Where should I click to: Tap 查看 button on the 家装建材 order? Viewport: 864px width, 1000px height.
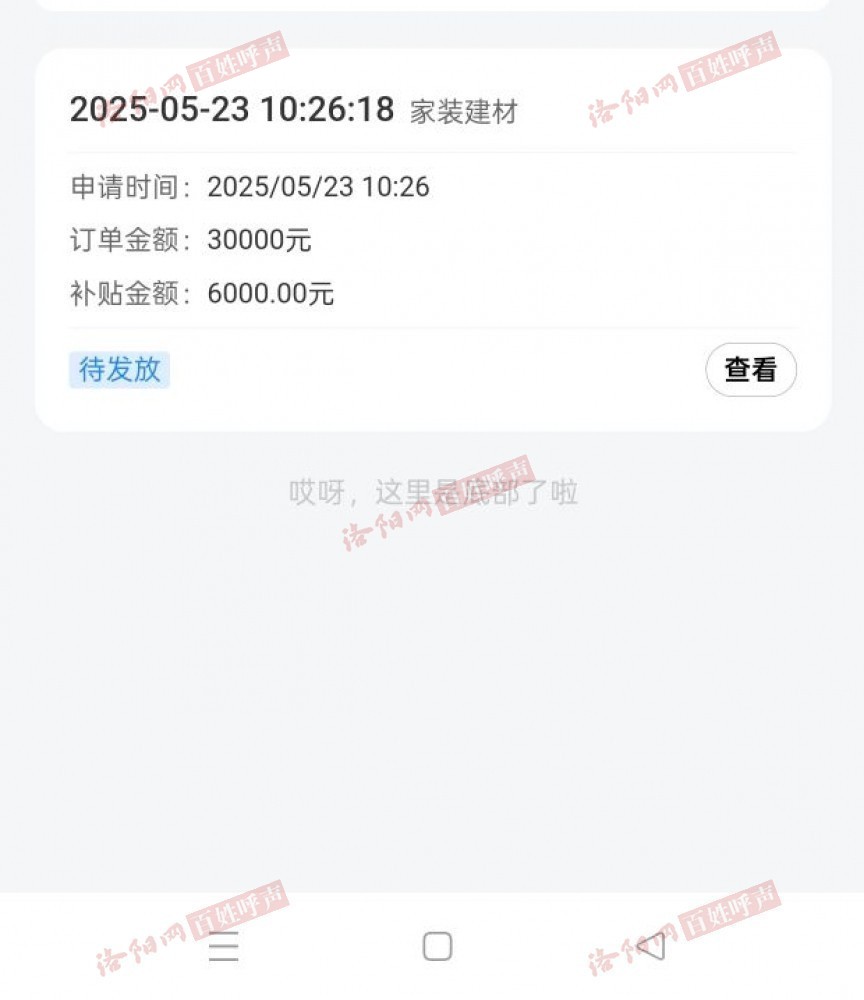pos(750,370)
